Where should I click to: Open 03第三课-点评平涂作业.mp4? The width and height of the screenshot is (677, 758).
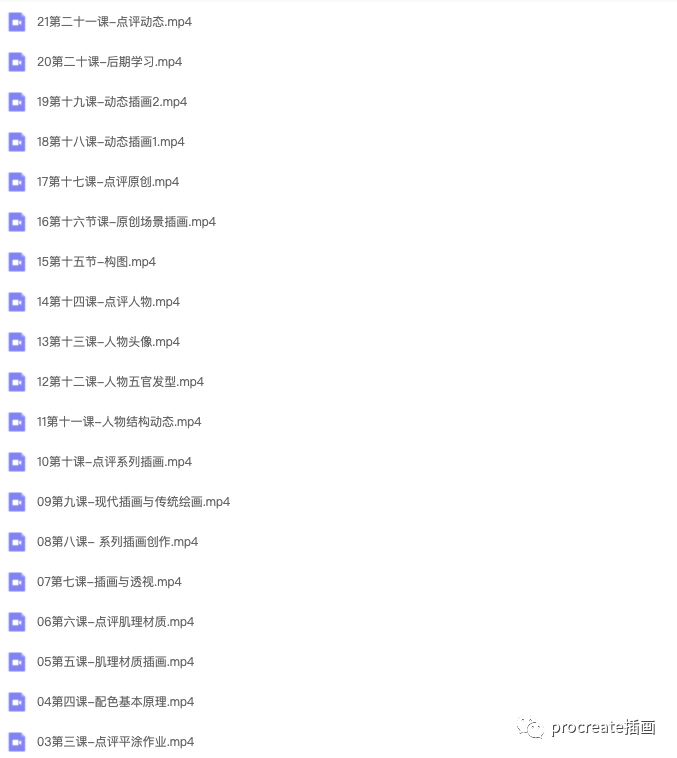pyautogui.click(x=115, y=742)
